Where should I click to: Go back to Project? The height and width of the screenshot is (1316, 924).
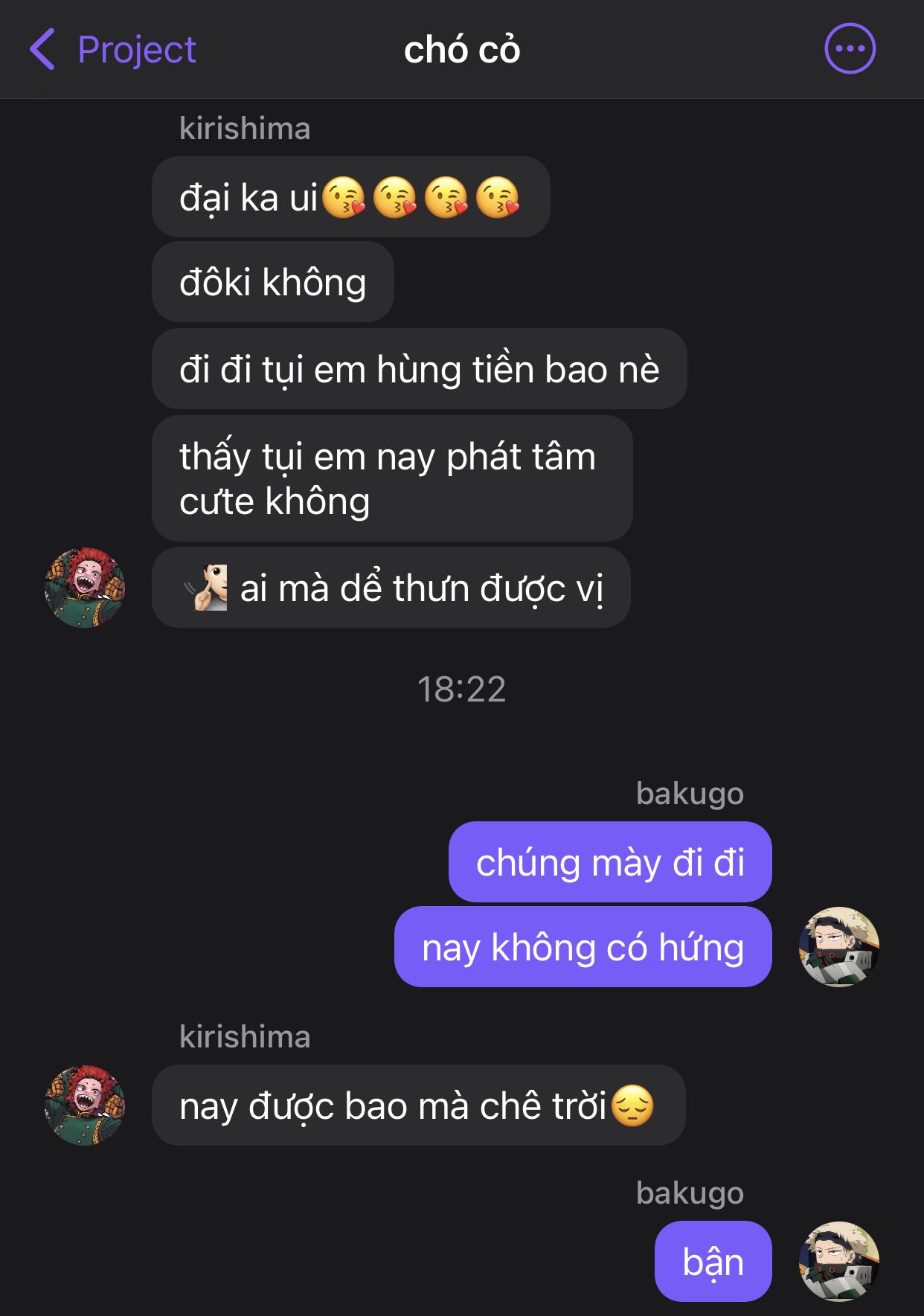tap(112, 50)
